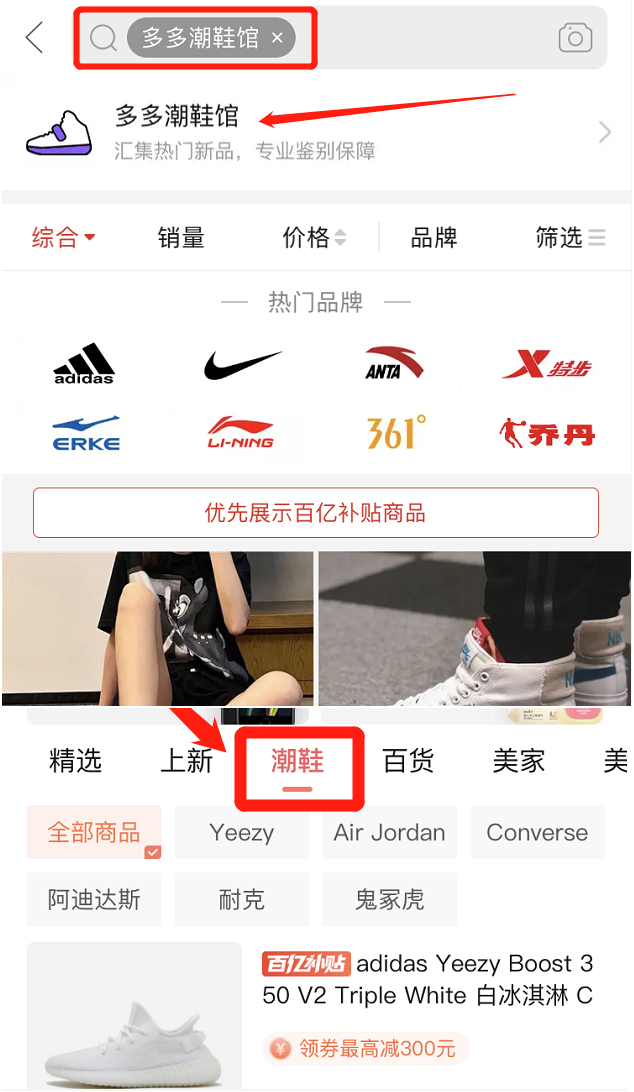Remove the 多多潮鞋馆 search tag

point(277,38)
